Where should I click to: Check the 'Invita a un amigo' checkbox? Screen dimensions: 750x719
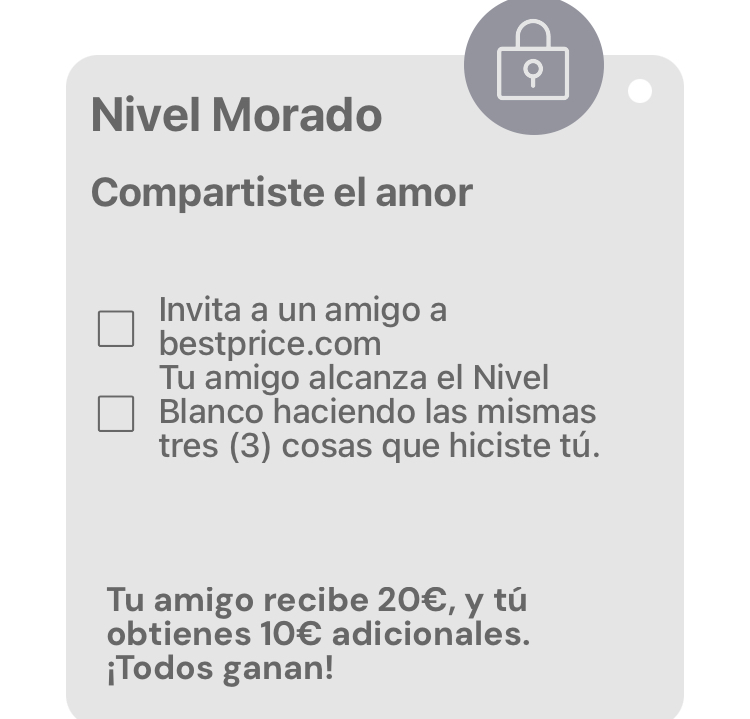coord(116,328)
